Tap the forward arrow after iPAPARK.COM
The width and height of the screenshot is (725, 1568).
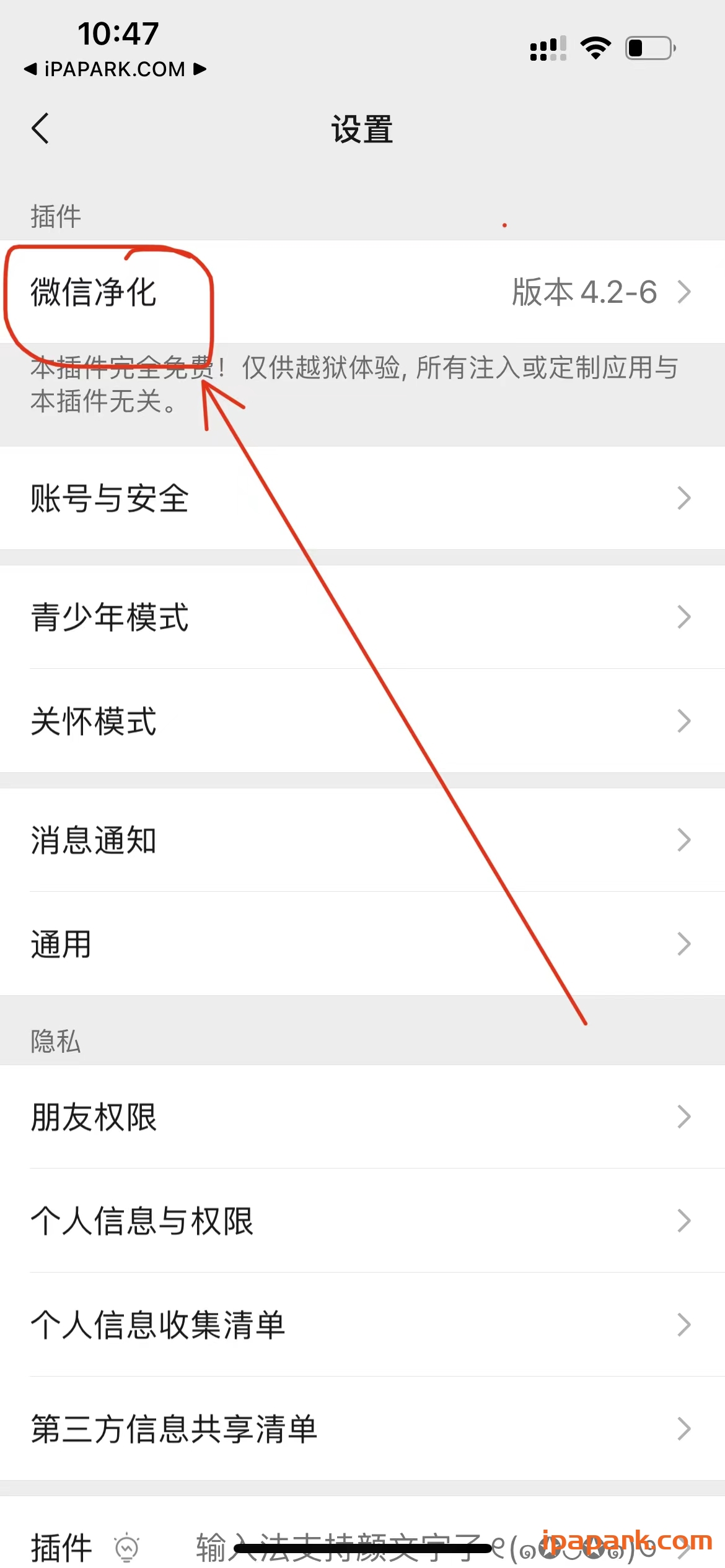200,69
